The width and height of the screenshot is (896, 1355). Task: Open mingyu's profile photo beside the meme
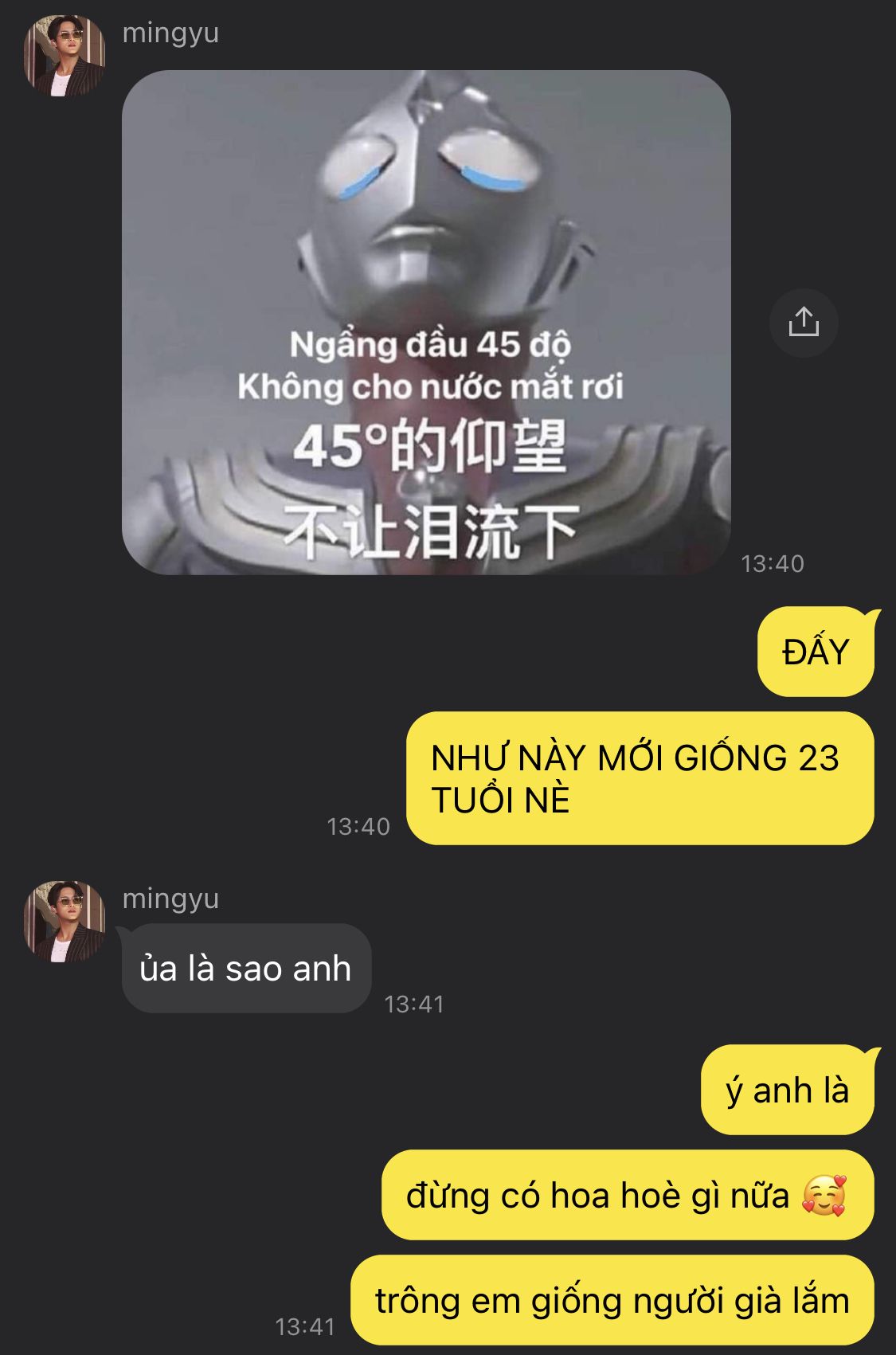tap(65, 57)
